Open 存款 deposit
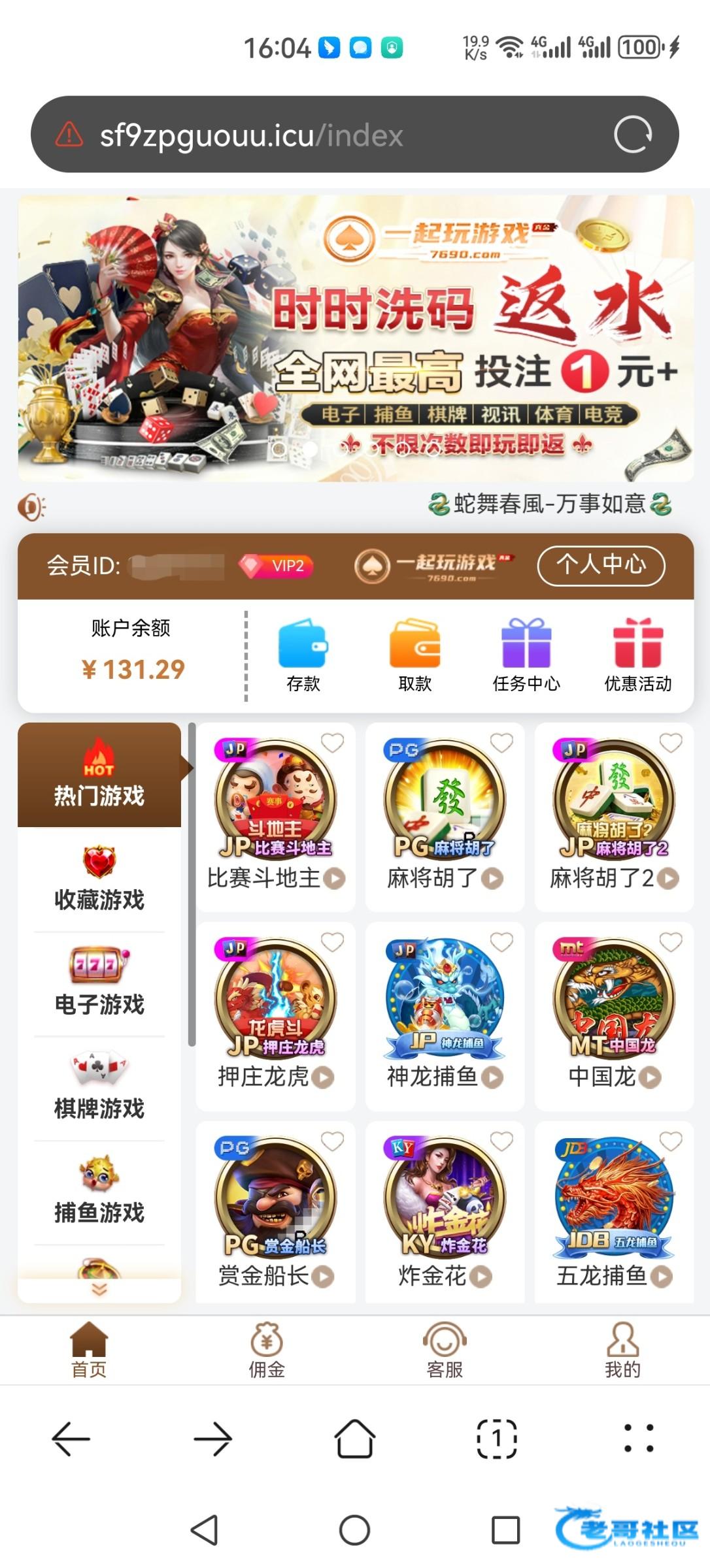 (303, 655)
